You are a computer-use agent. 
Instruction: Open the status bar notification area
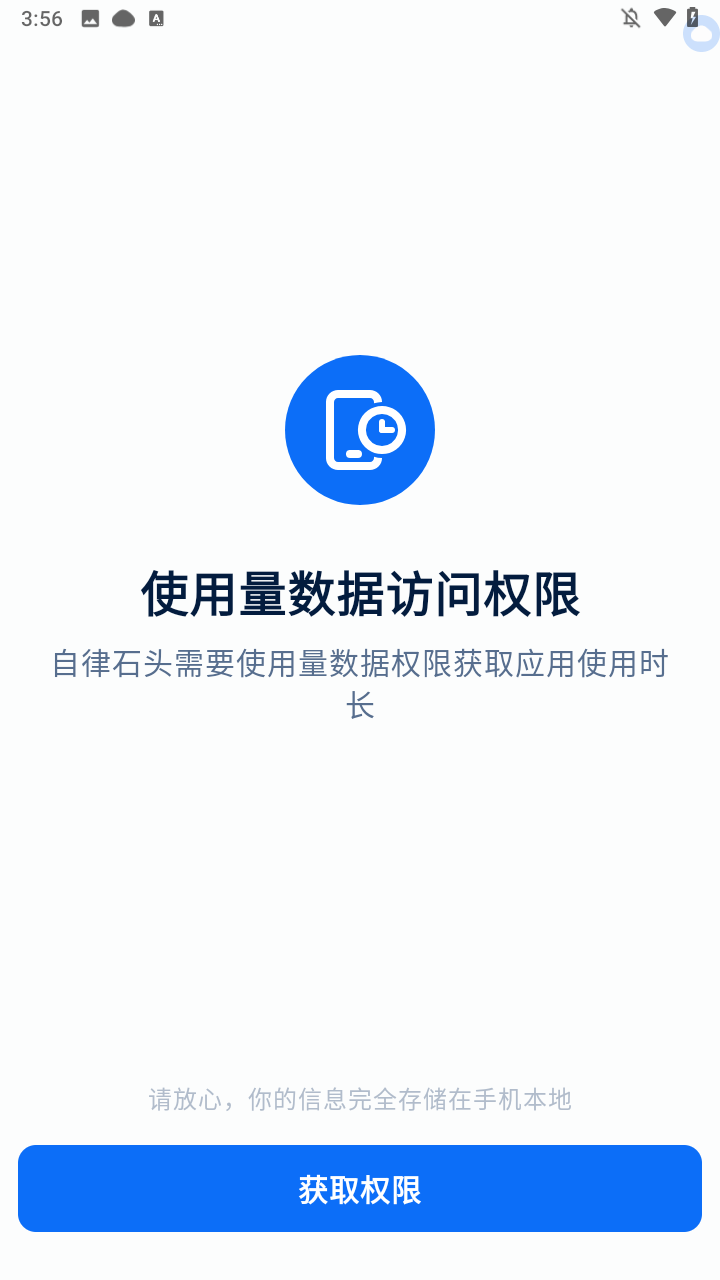pyautogui.click(x=360, y=17)
